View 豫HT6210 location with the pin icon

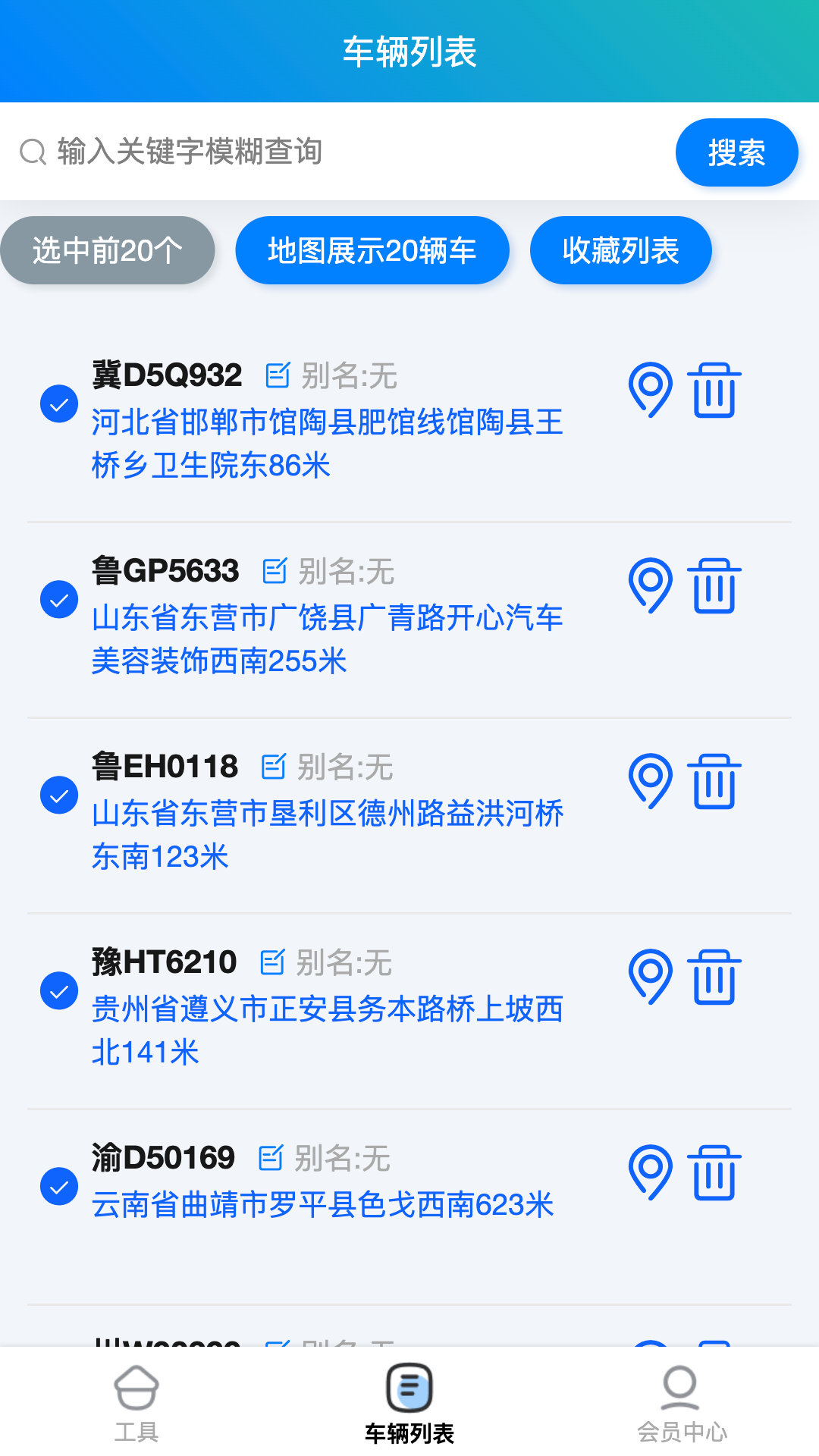(651, 978)
